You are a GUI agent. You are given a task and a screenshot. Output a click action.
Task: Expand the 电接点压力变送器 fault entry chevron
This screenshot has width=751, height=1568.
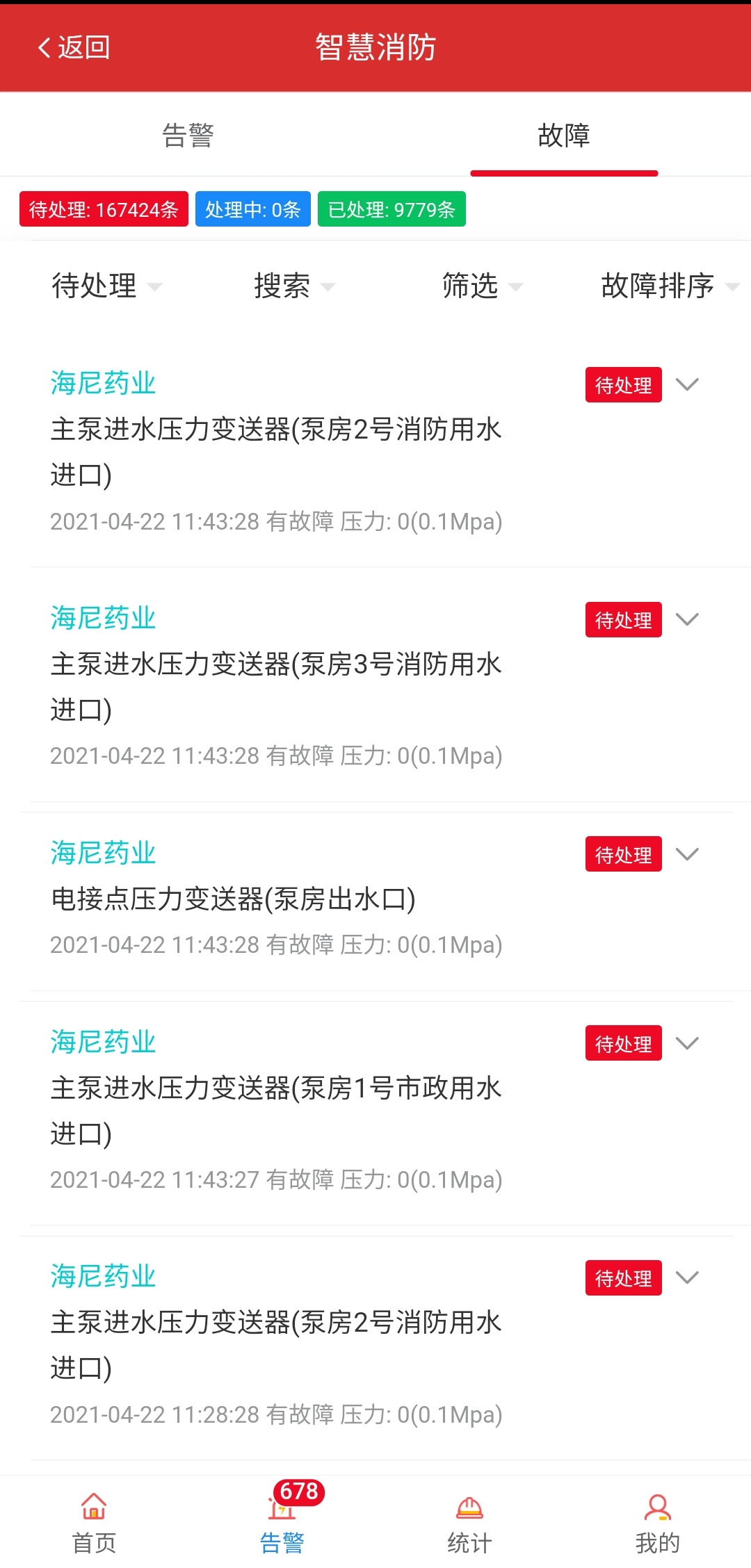(687, 854)
